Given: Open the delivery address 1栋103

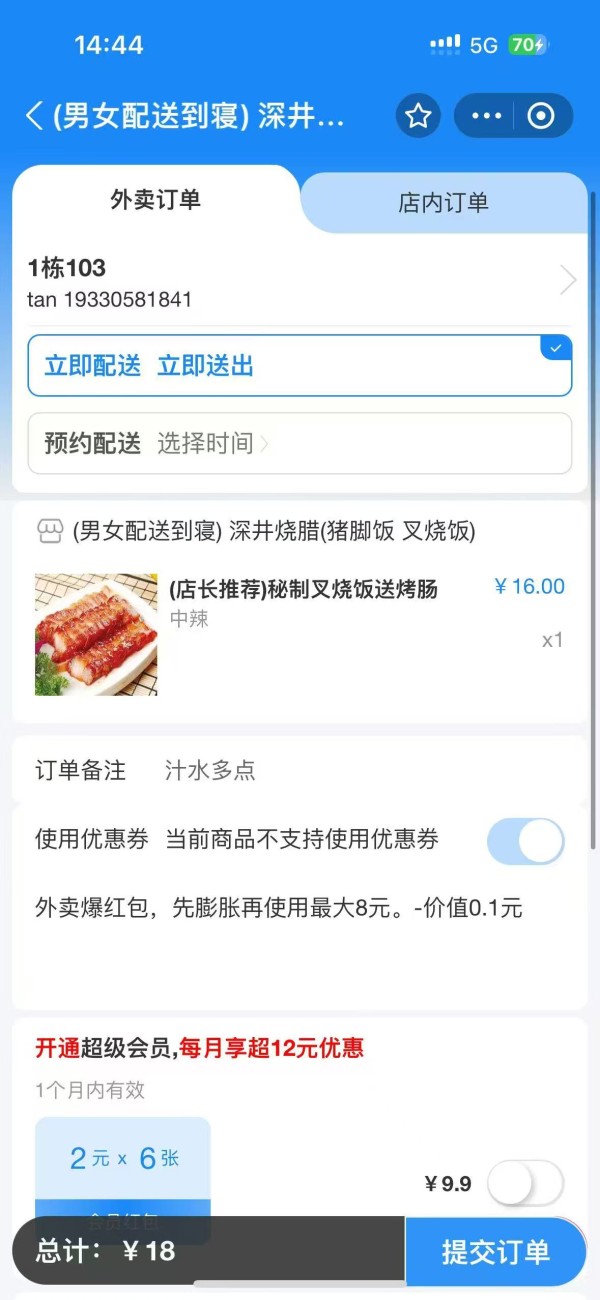Looking at the screenshot, I should coord(300,282).
